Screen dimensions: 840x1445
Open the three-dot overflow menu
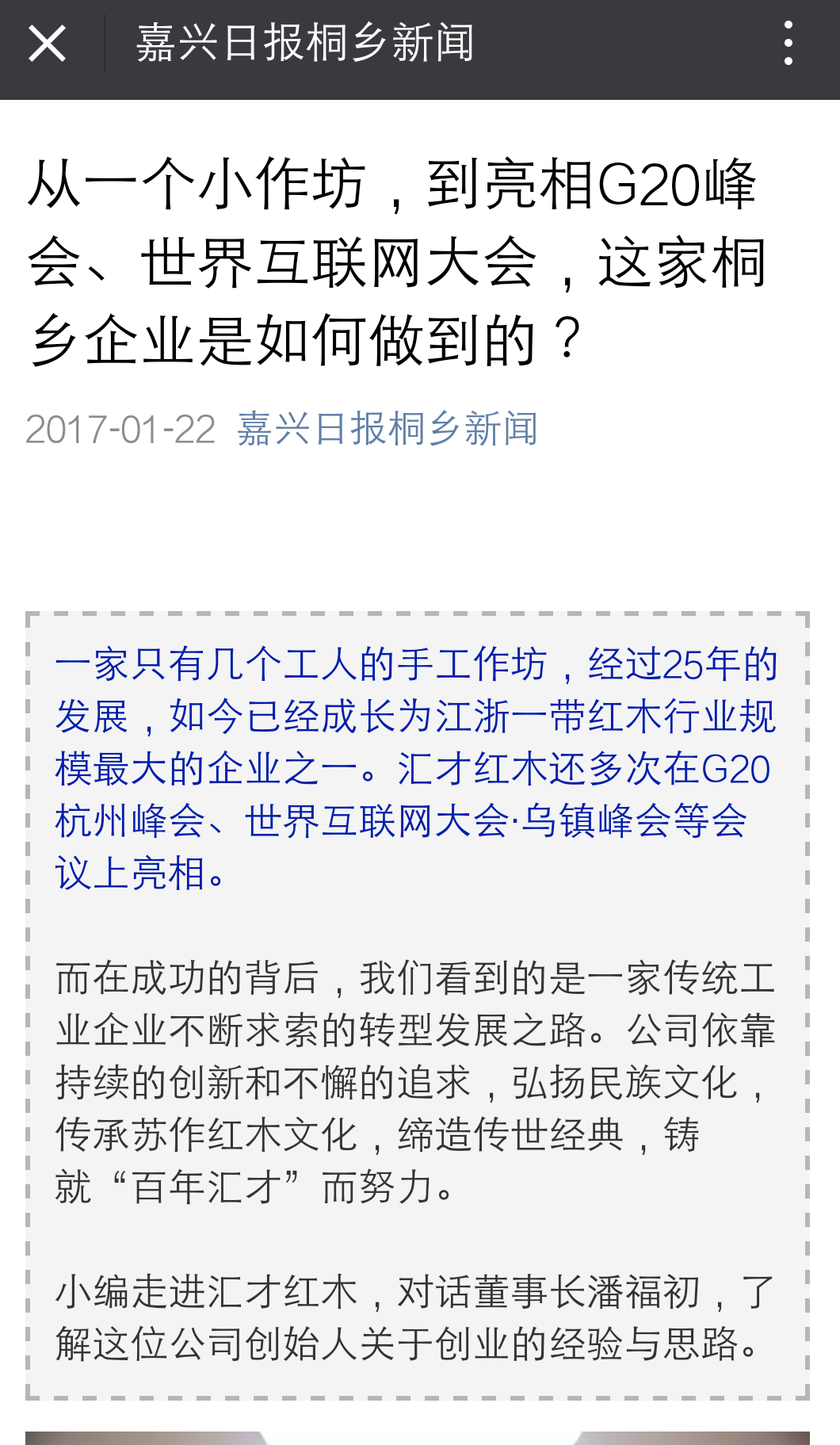pyautogui.click(x=788, y=44)
